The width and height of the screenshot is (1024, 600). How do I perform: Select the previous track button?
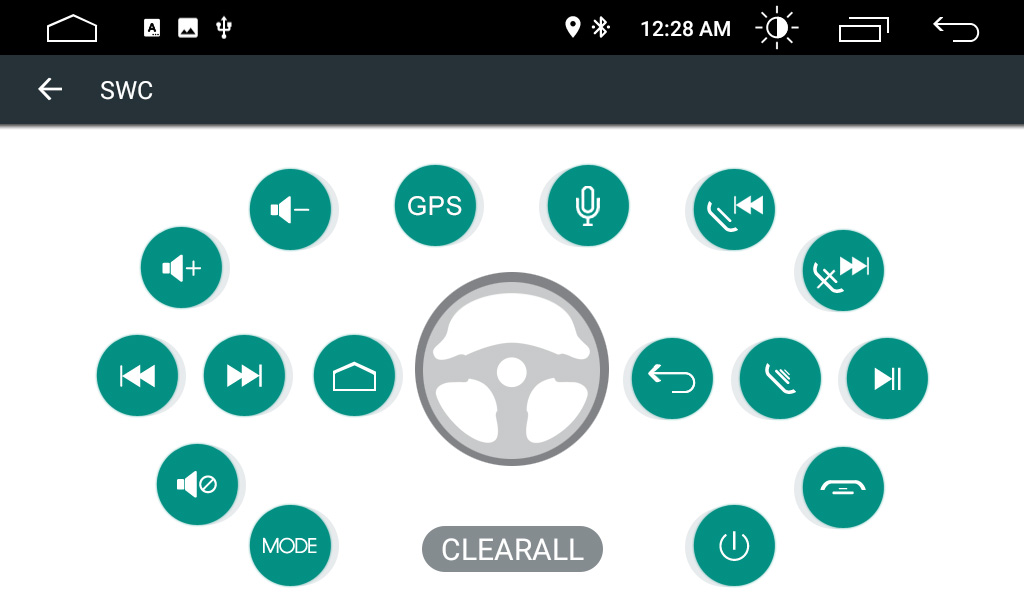(x=137, y=377)
